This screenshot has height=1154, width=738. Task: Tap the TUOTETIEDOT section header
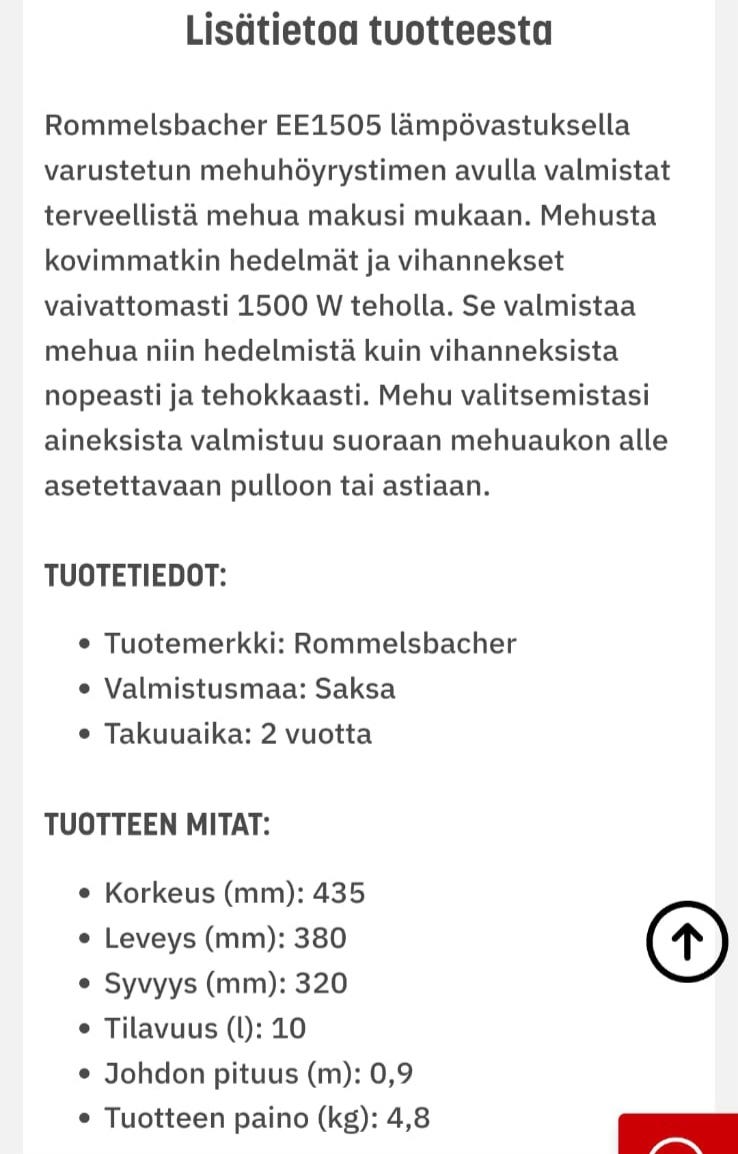pyautogui.click(x=134, y=576)
